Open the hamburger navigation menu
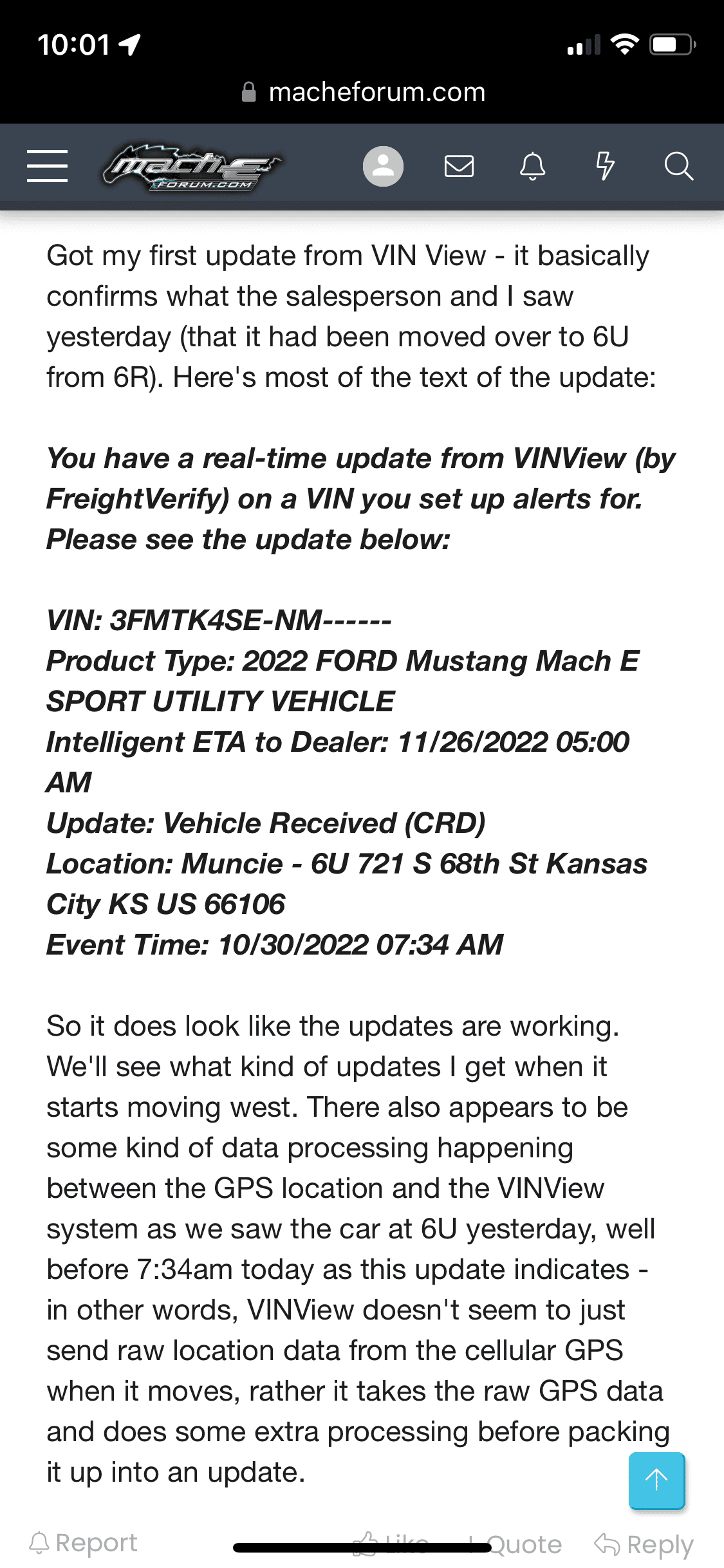This screenshot has height=1568, width=724. coord(47,166)
